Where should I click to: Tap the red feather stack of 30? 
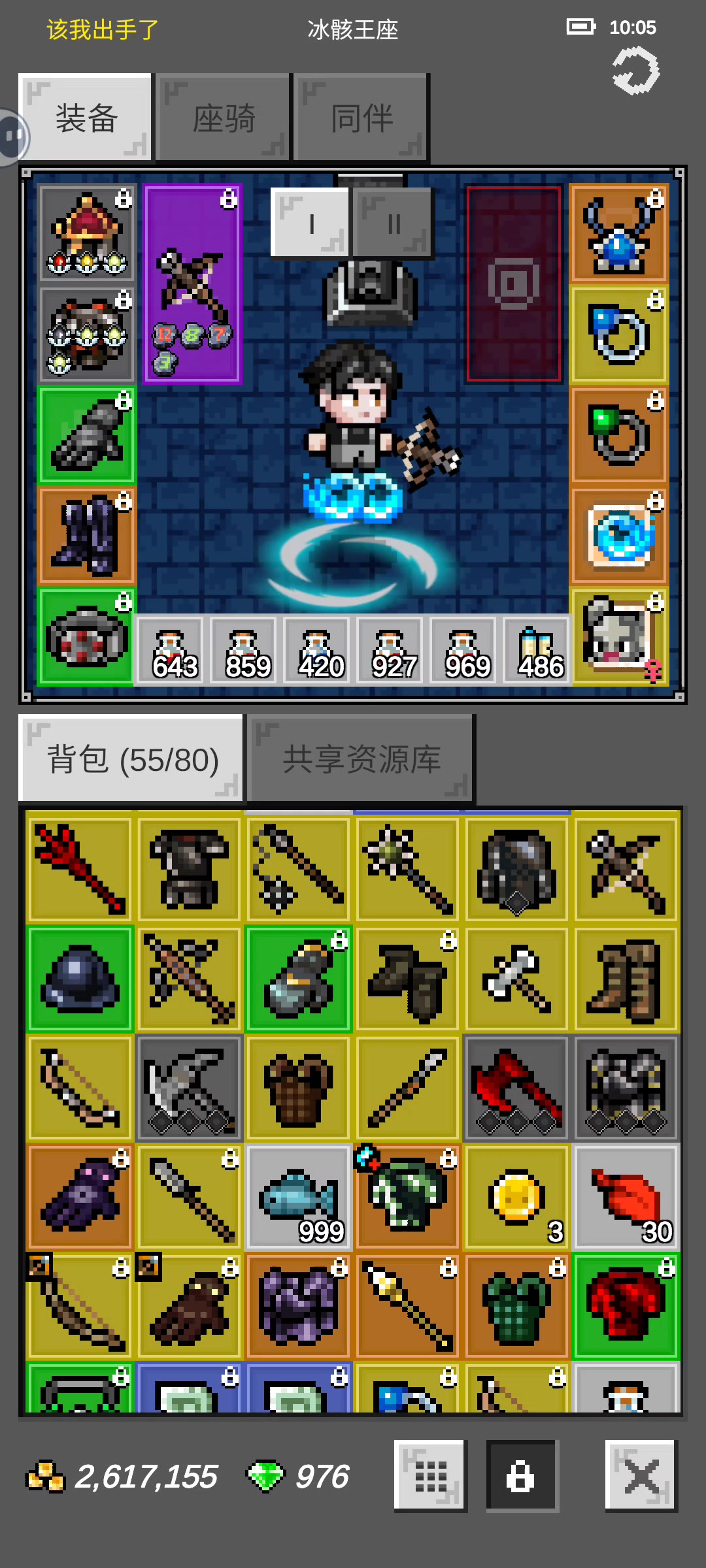tap(626, 1197)
